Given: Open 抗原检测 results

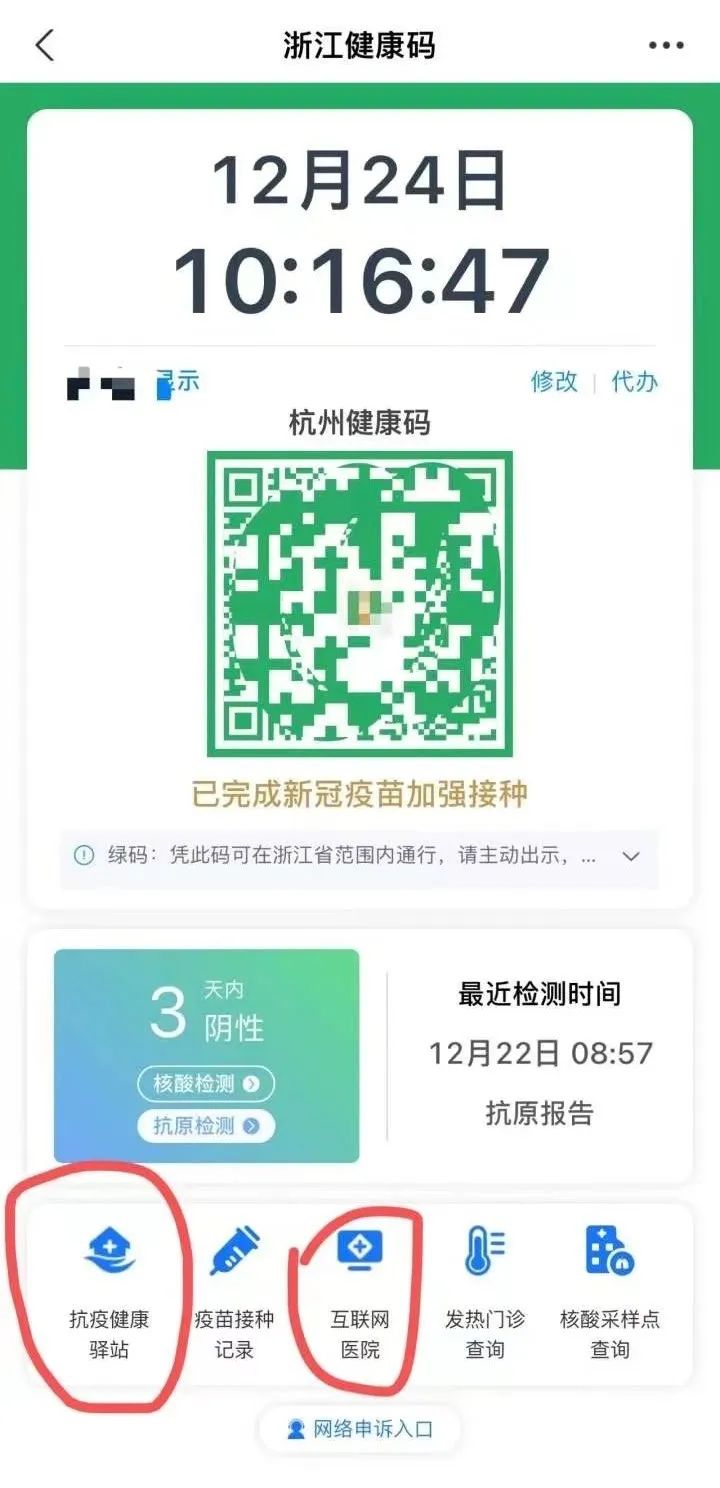Looking at the screenshot, I should (206, 1126).
